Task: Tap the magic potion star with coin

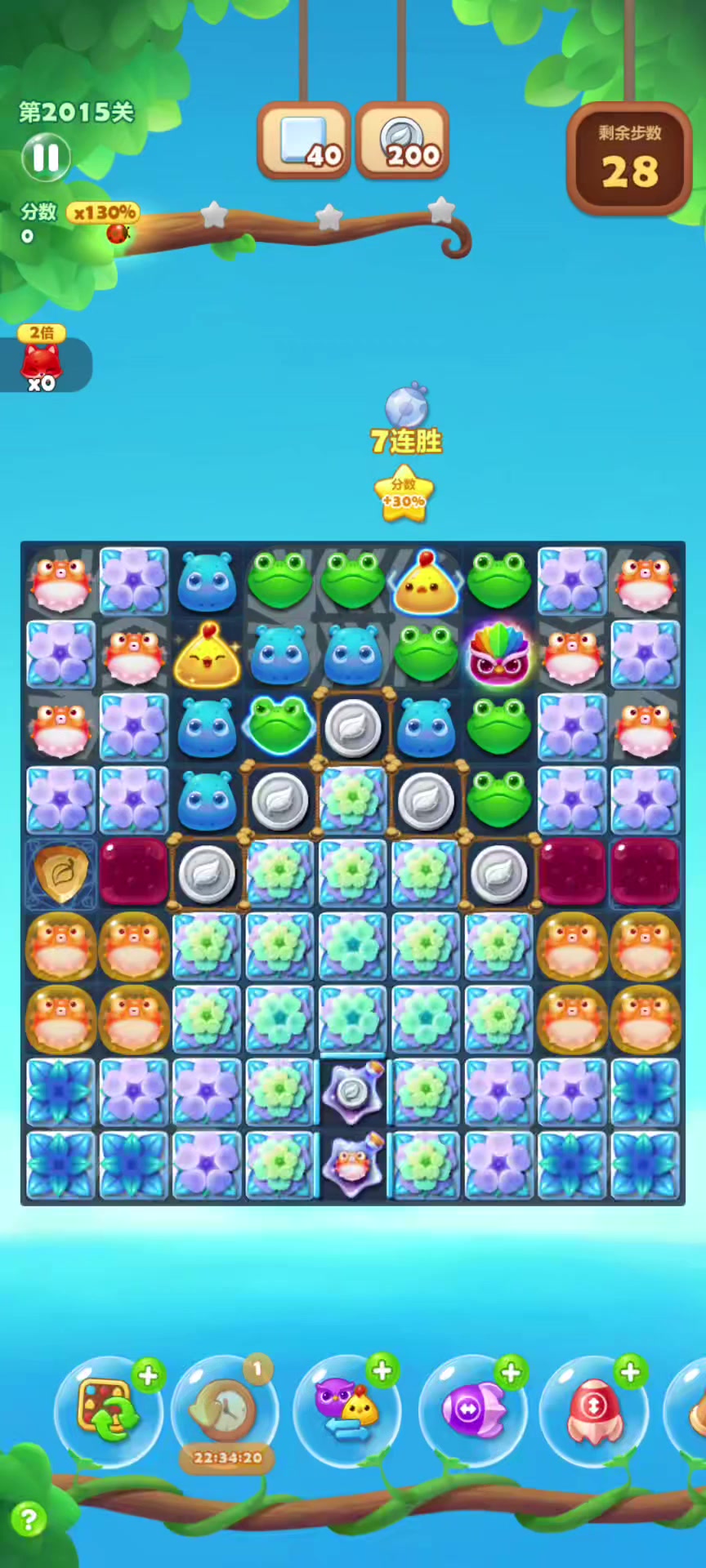Action: point(353,1091)
